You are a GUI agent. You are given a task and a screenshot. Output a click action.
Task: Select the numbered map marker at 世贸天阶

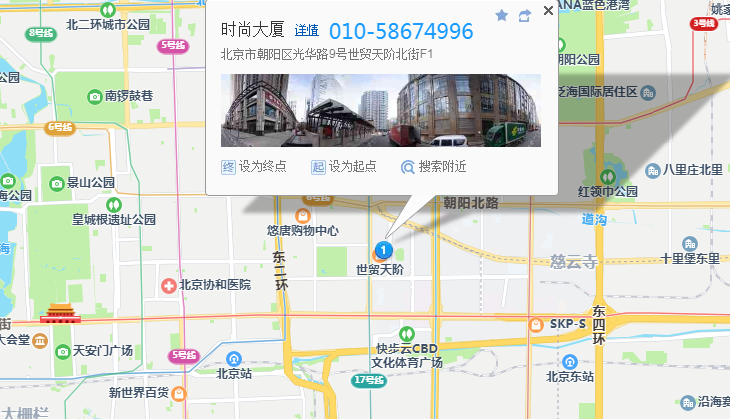[382, 249]
